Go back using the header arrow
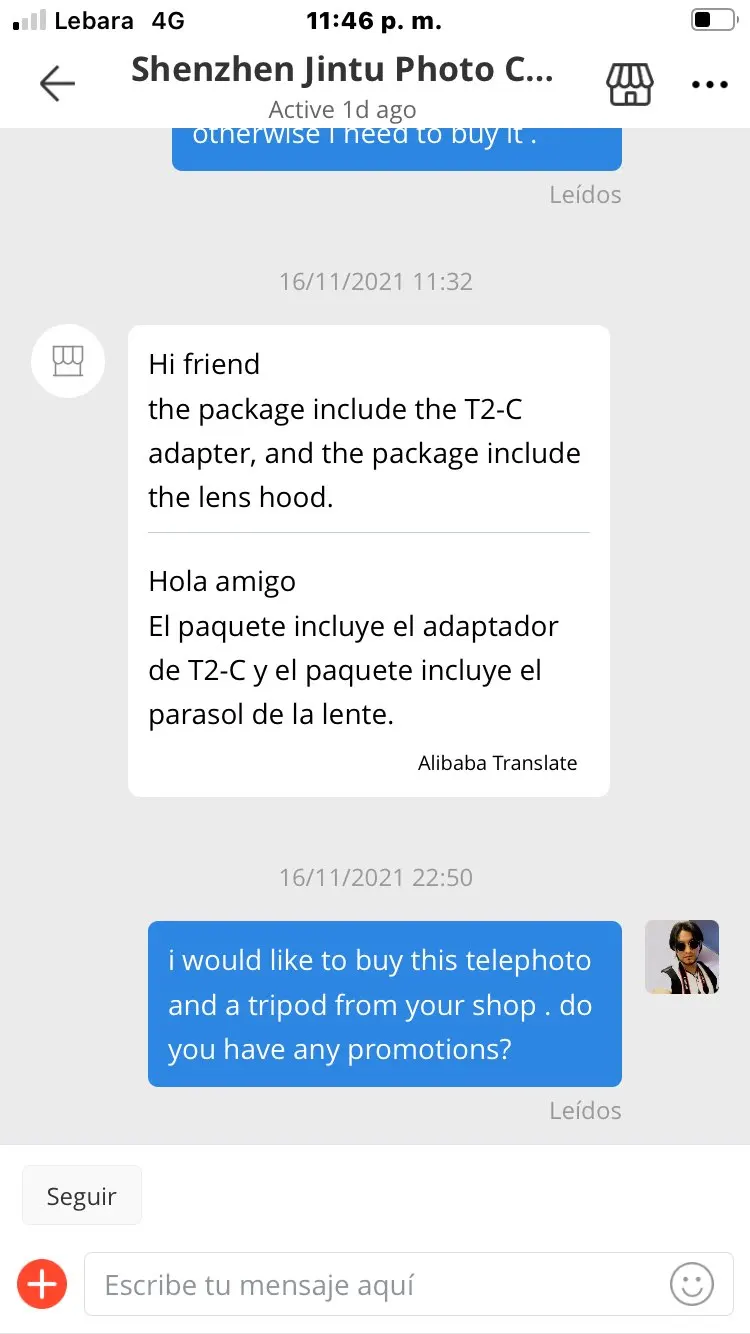The image size is (750, 1334). click(57, 84)
